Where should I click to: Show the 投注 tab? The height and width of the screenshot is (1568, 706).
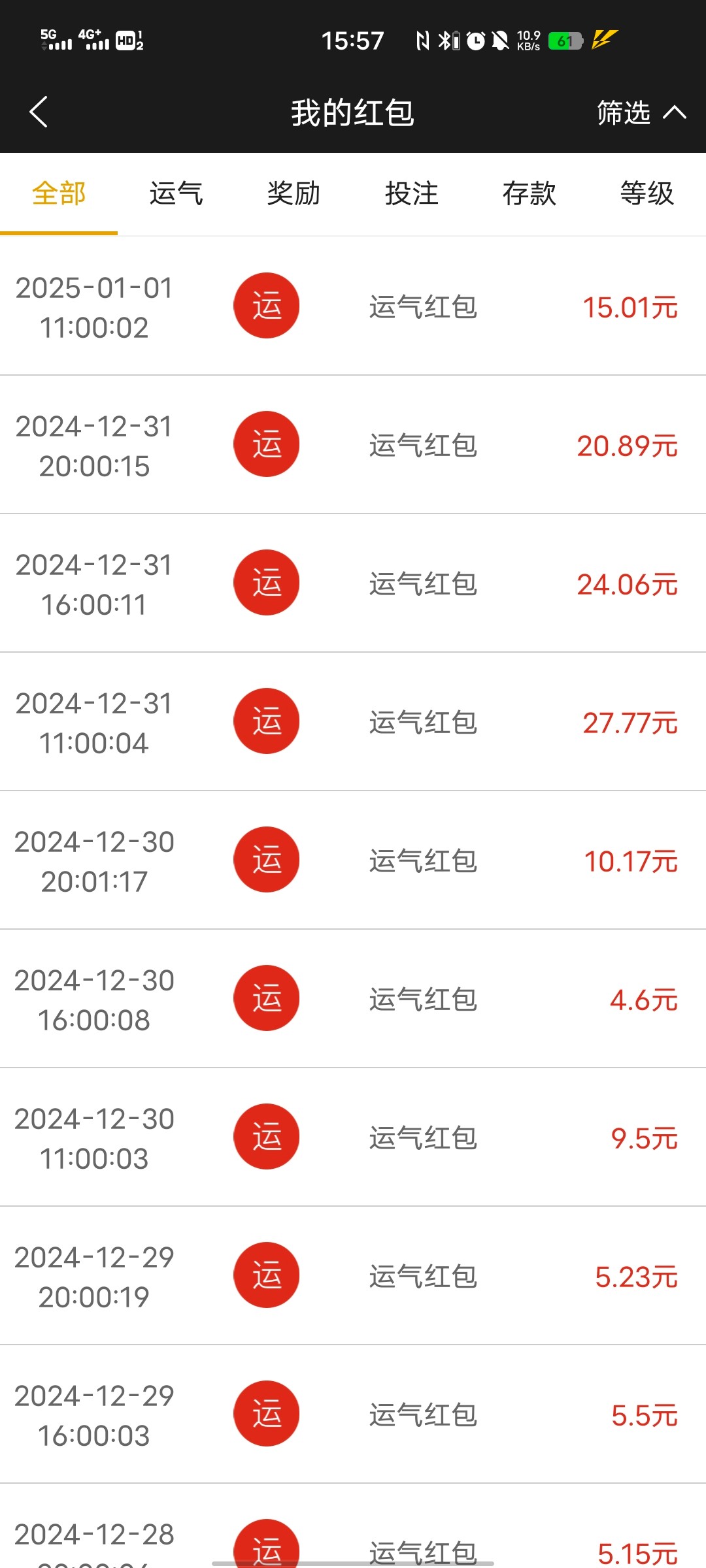tap(412, 194)
